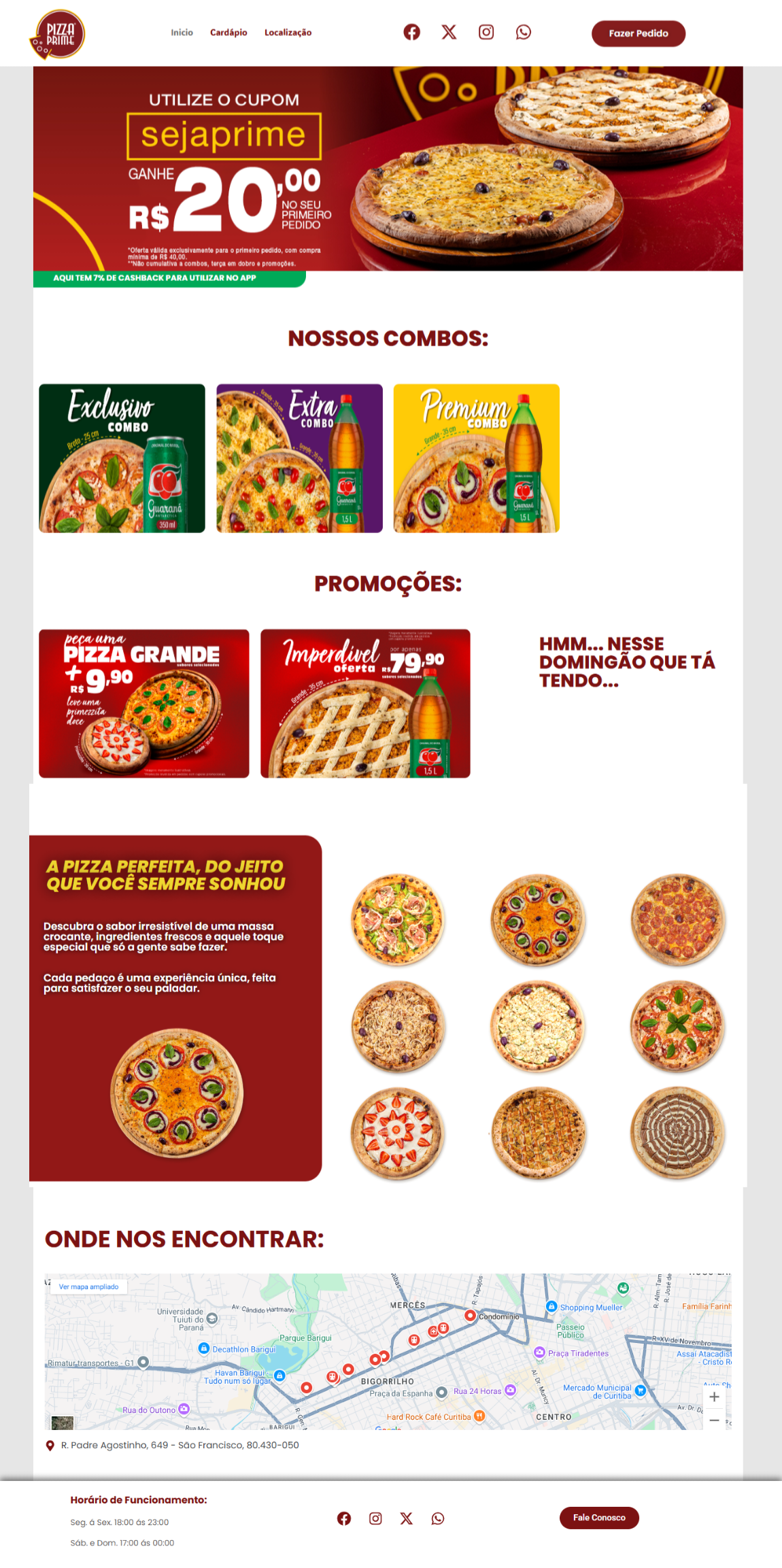Open the WhatsApp icon in the header
The width and height of the screenshot is (782, 1568).
click(523, 32)
